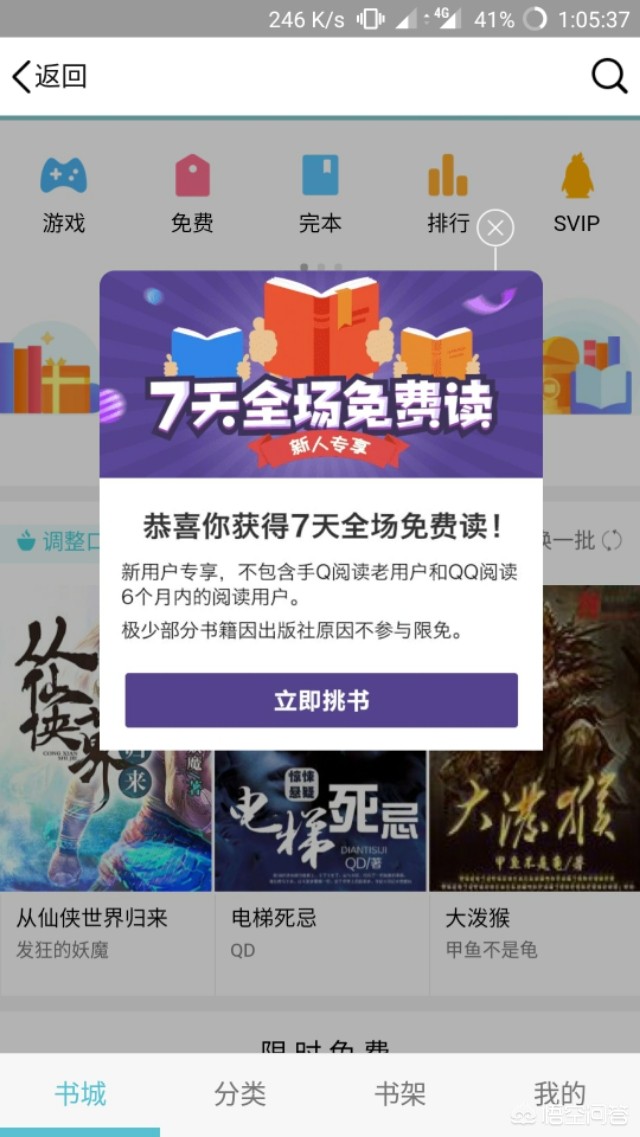Switch to the 我的 tab
This screenshot has height=1137, width=640.
coord(560,1093)
